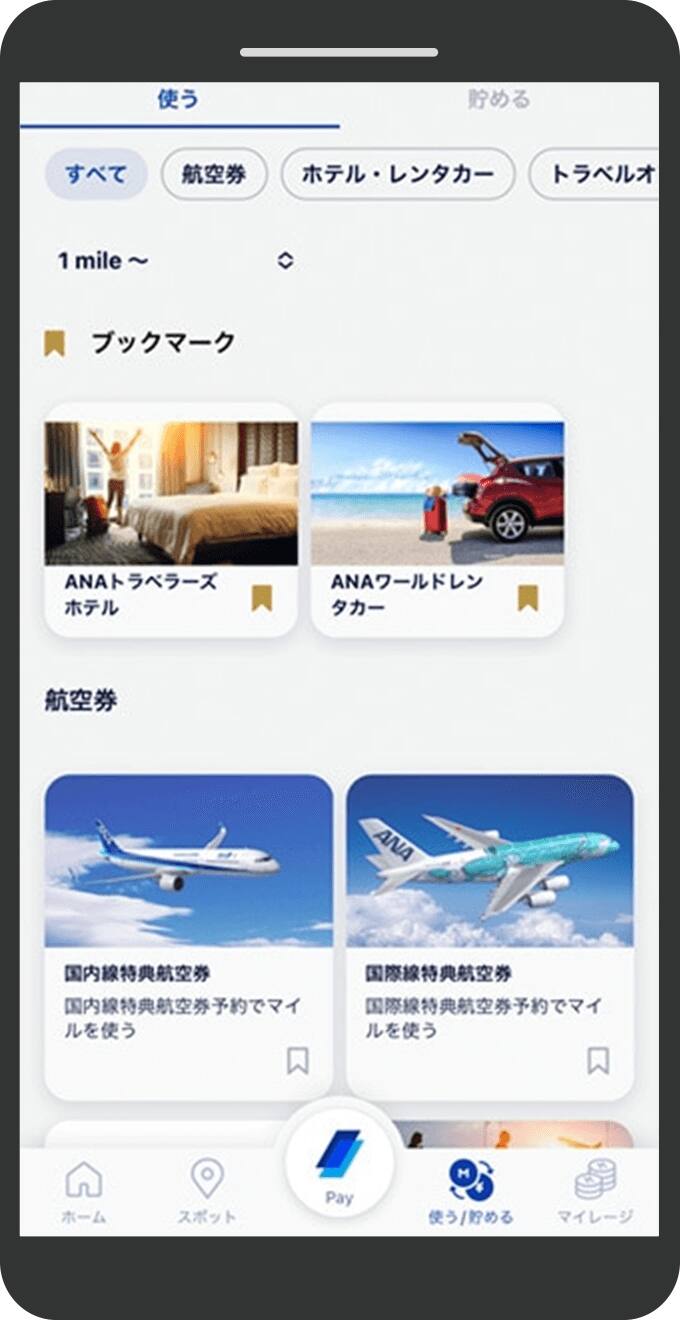Bookmark 国内線特典航空券
680x1320 pixels.
click(x=298, y=1060)
